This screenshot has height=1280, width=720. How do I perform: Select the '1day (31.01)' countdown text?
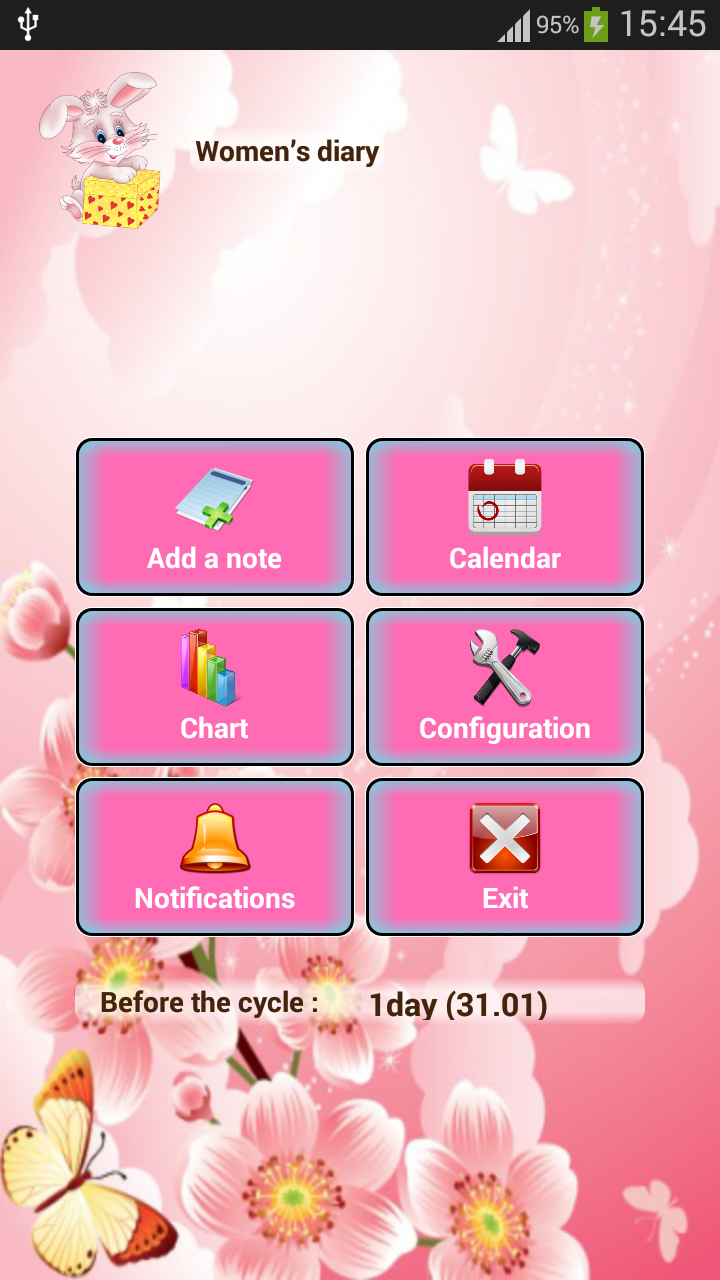pyautogui.click(x=456, y=1002)
